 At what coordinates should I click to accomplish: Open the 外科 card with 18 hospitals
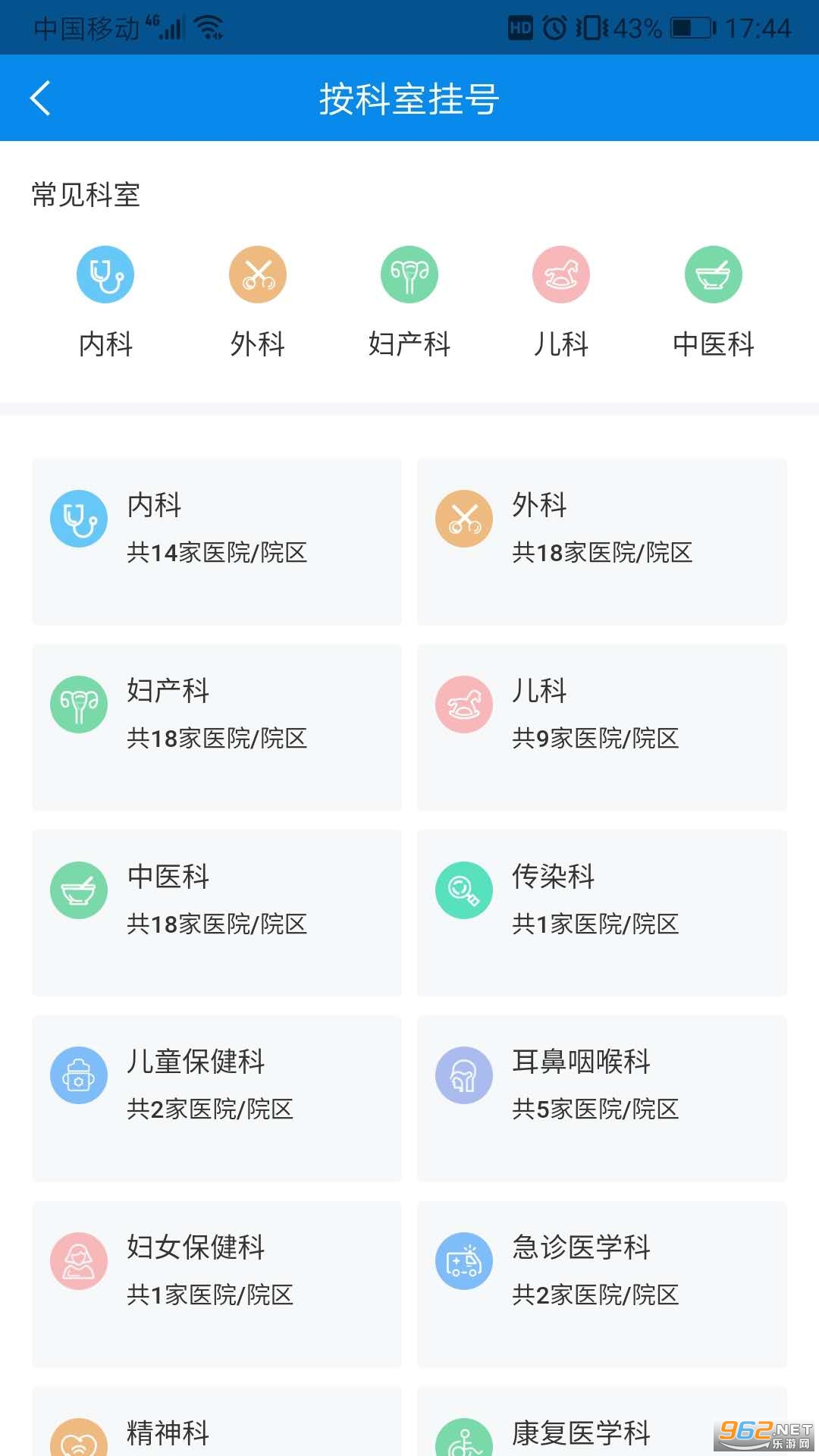click(602, 541)
